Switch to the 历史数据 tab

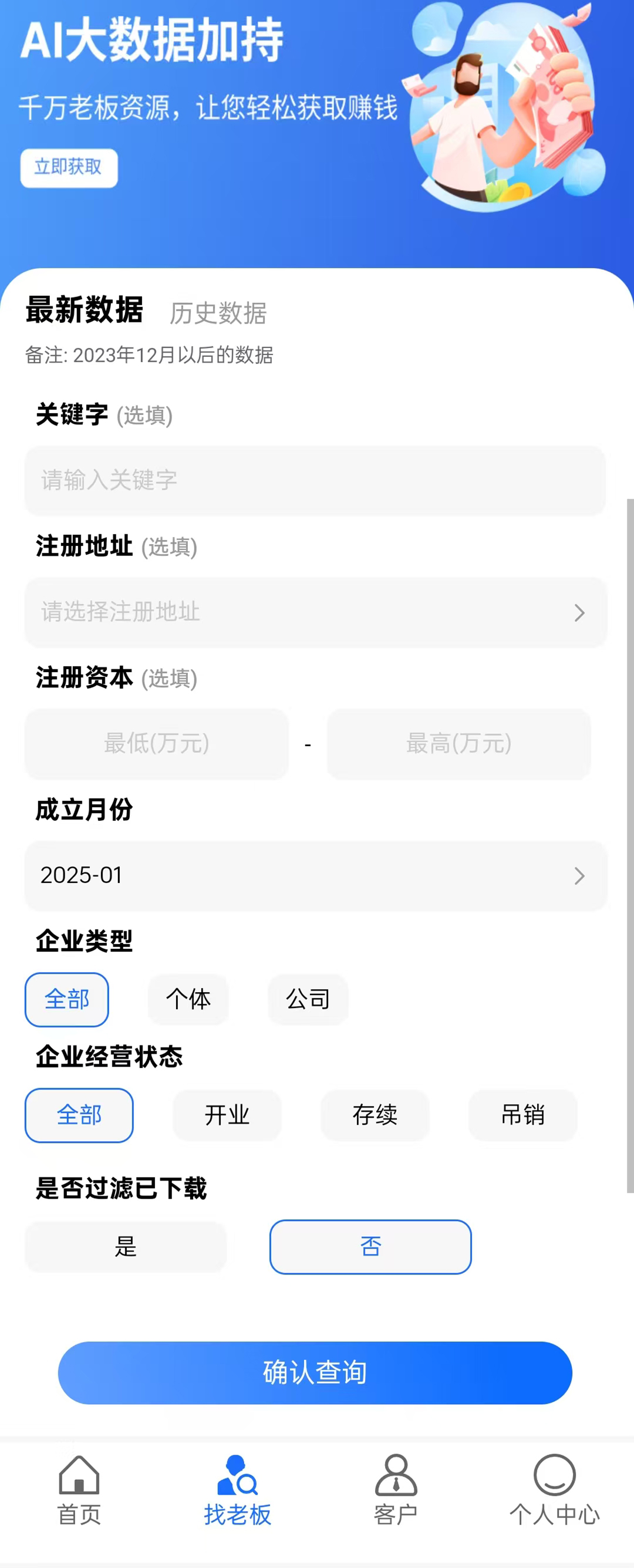click(x=218, y=313)
